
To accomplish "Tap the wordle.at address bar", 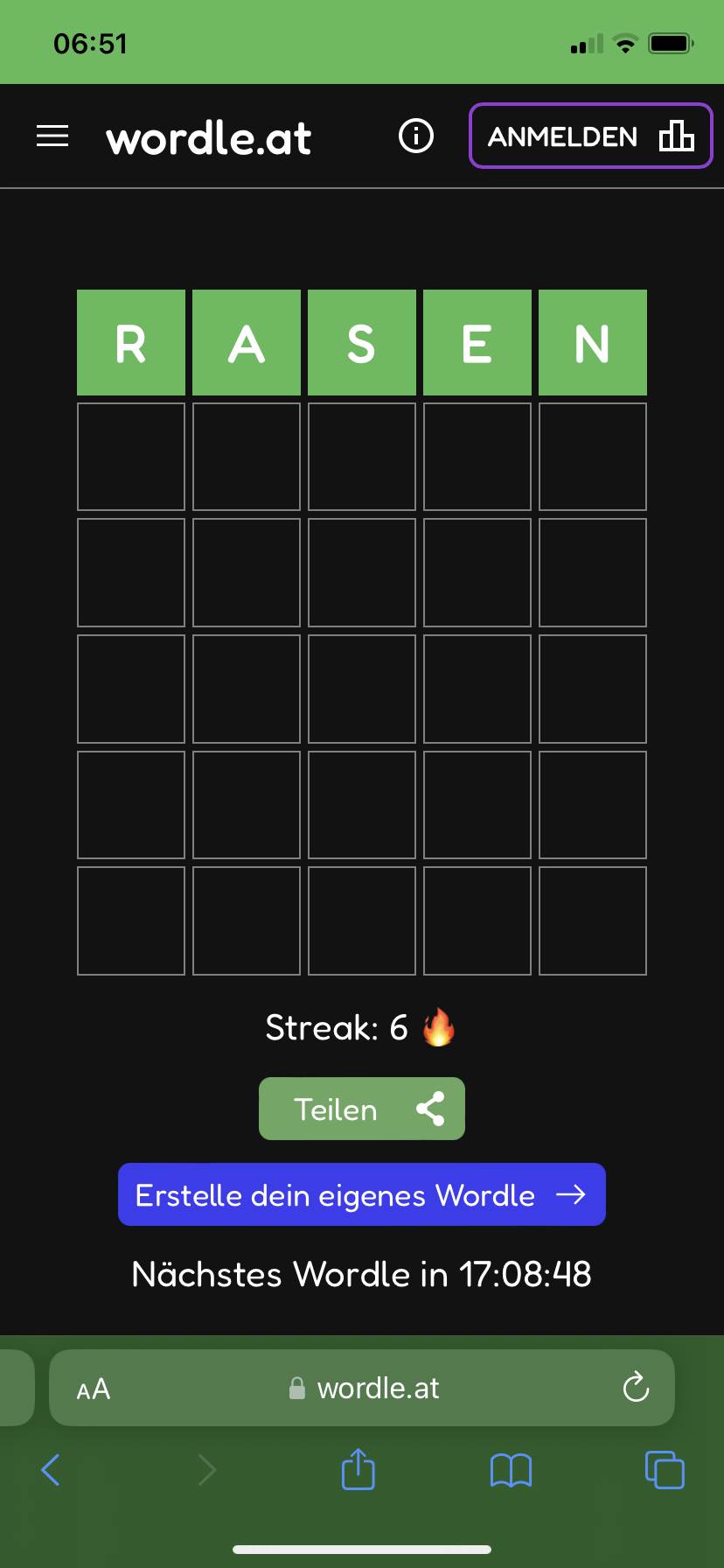I will [x=362, y=1388].
